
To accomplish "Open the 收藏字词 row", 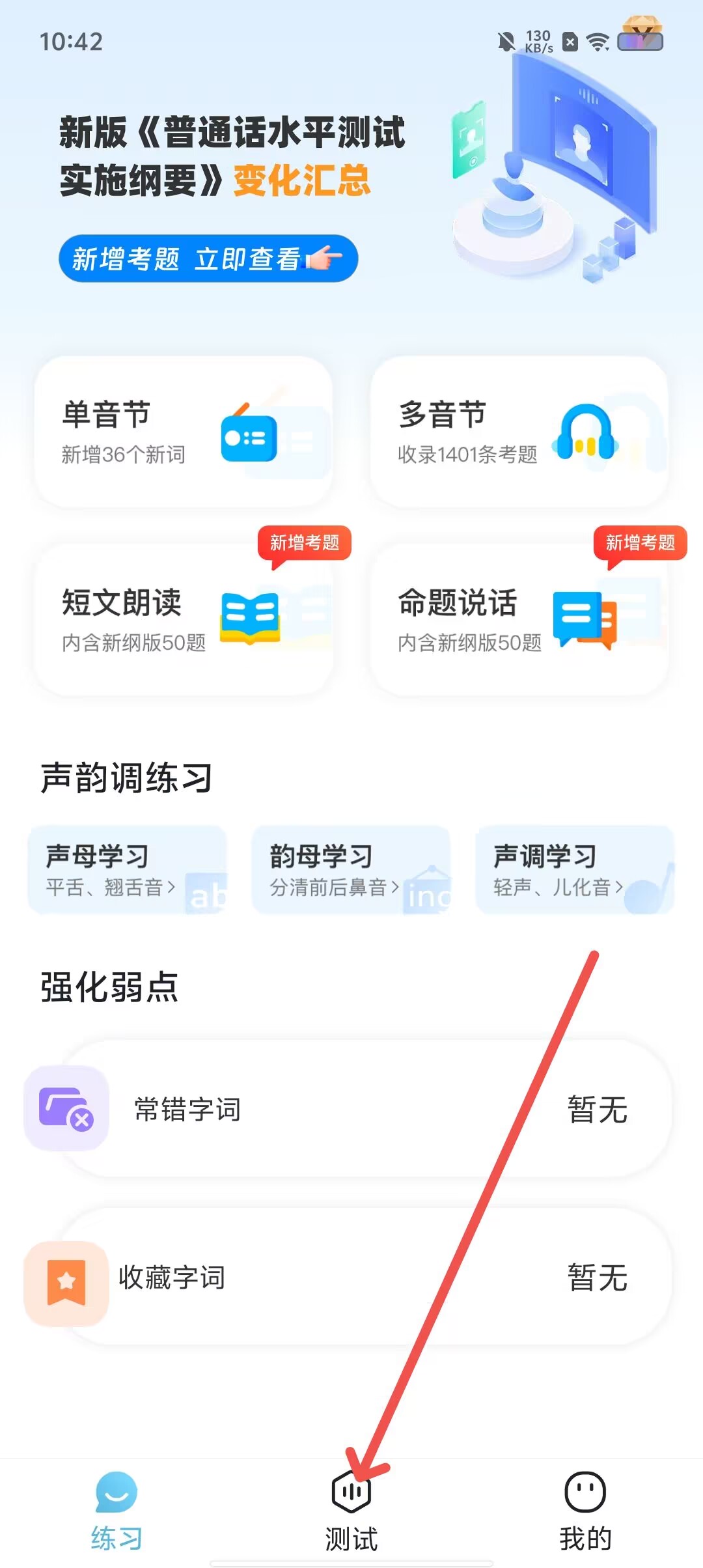I will [351, 1277].
